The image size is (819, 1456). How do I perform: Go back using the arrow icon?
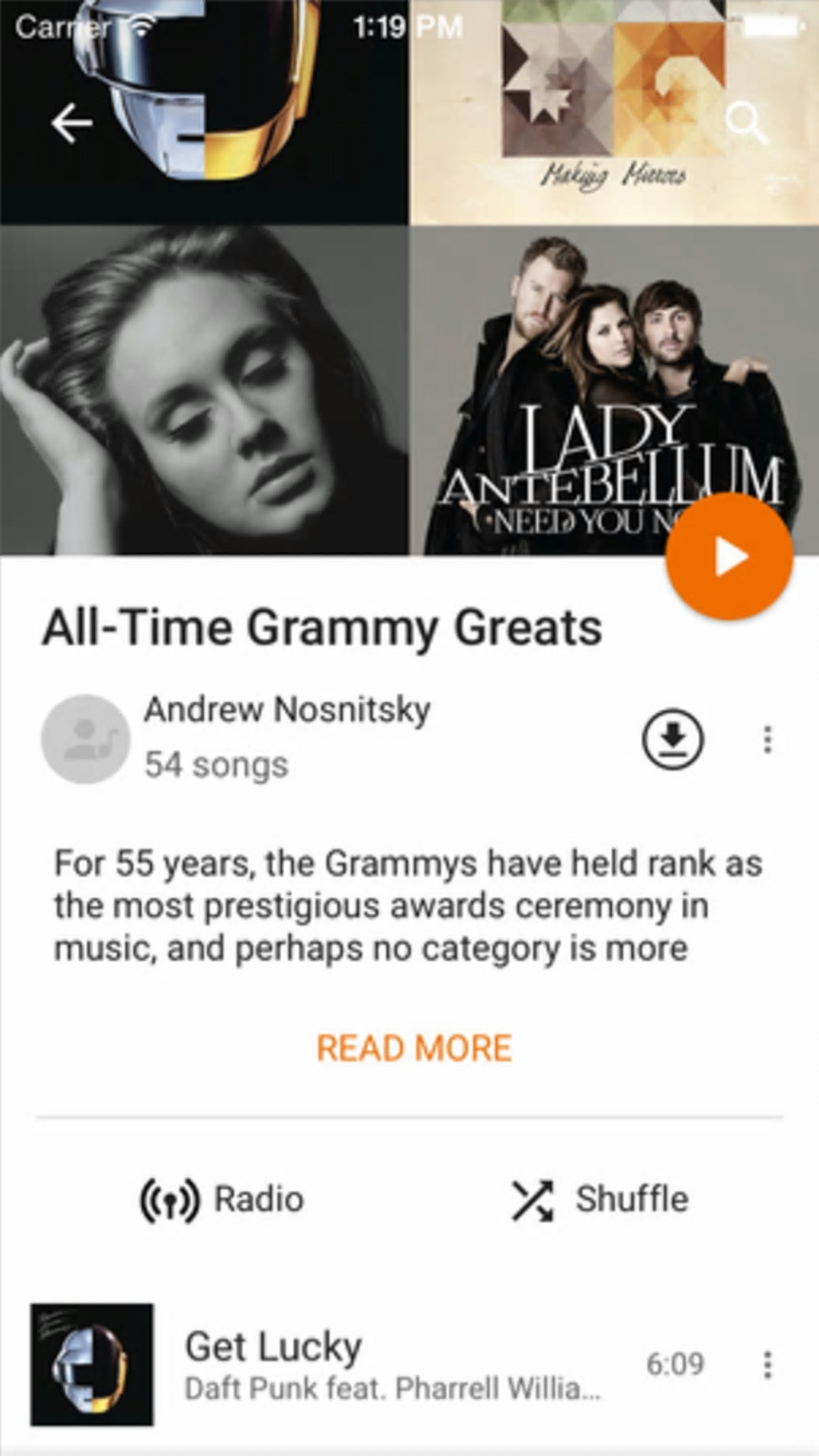pos(71,123)
